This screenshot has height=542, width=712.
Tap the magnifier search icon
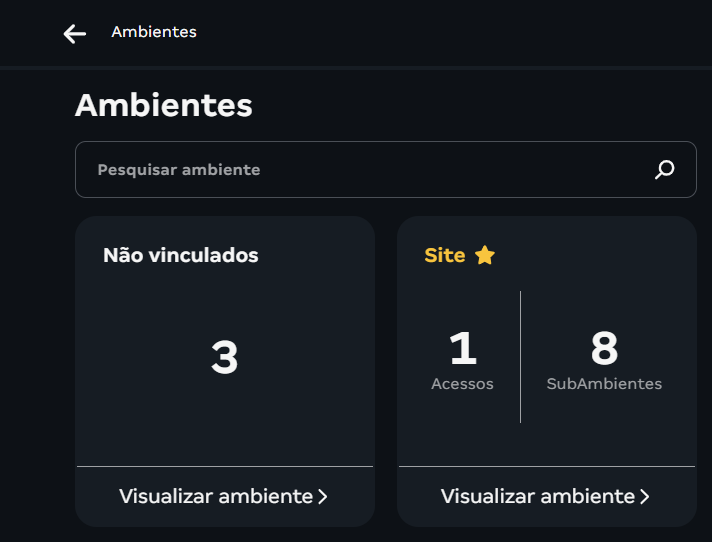coord(664,170)
